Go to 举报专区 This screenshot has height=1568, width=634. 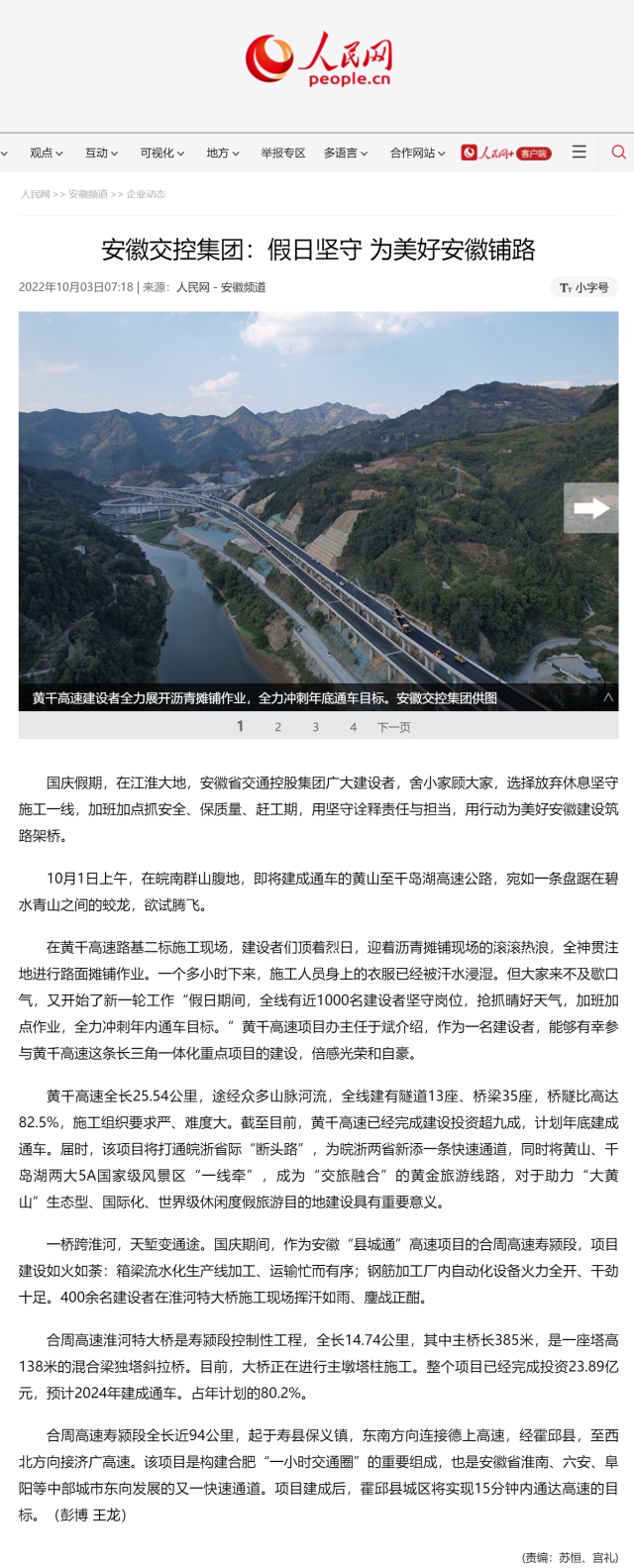(x=283, y=153)
